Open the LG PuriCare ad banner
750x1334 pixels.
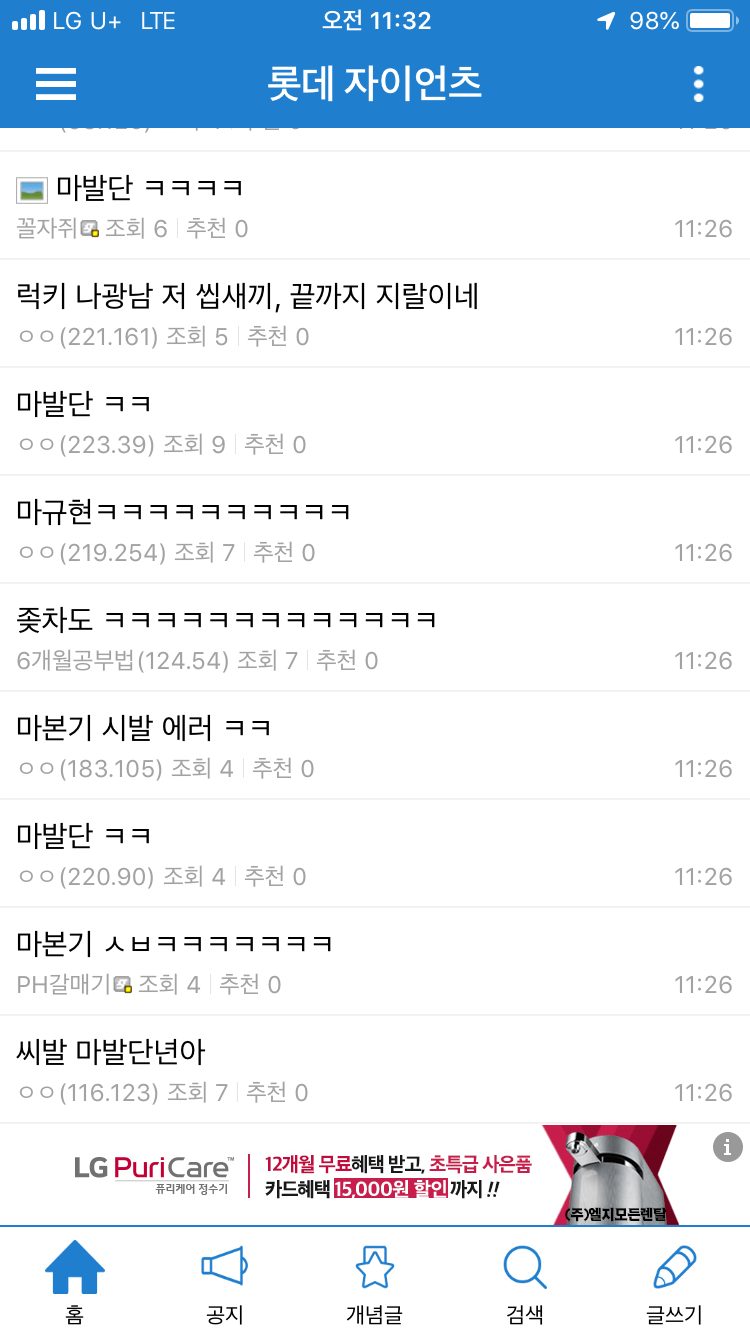click(375, 1175)
